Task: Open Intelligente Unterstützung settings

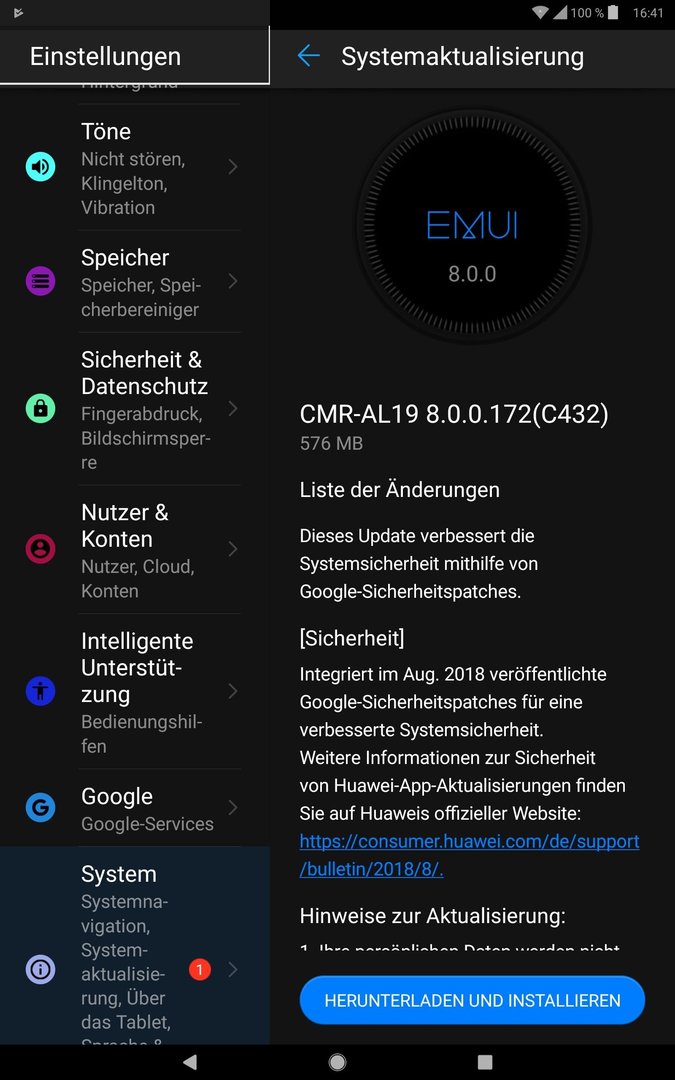Action: [135, 692]
